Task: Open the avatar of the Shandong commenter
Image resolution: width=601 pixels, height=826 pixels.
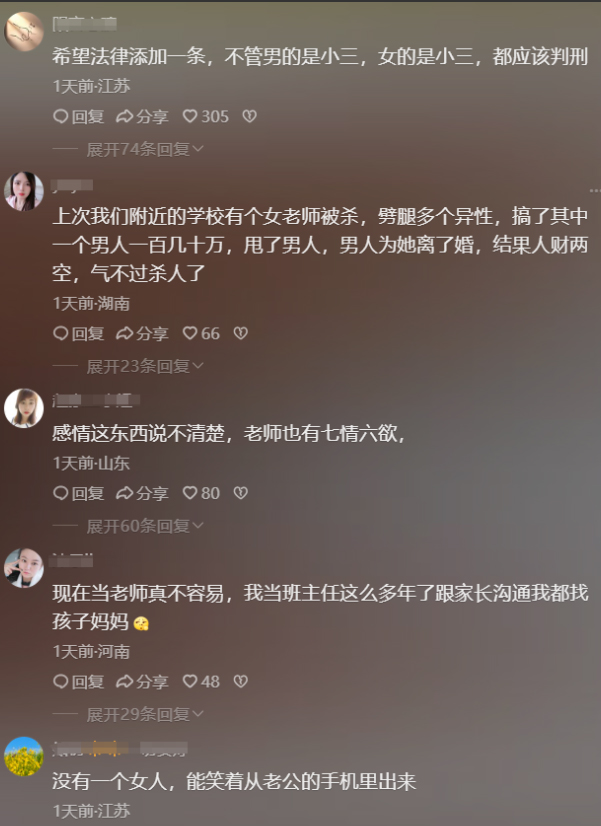Action: pyautogui.click(x=24, y=408)
